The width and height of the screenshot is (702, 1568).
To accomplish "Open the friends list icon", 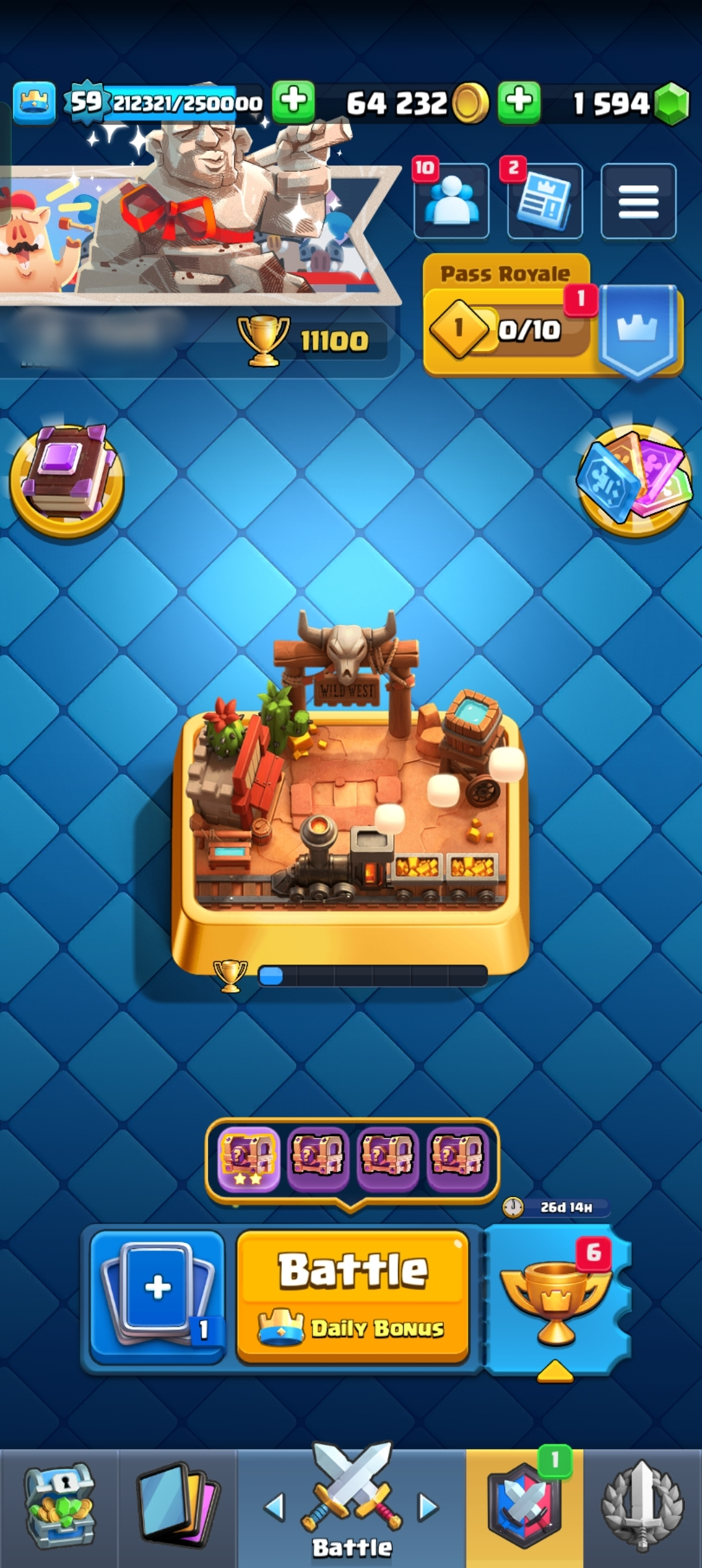I will coord(452,202).
